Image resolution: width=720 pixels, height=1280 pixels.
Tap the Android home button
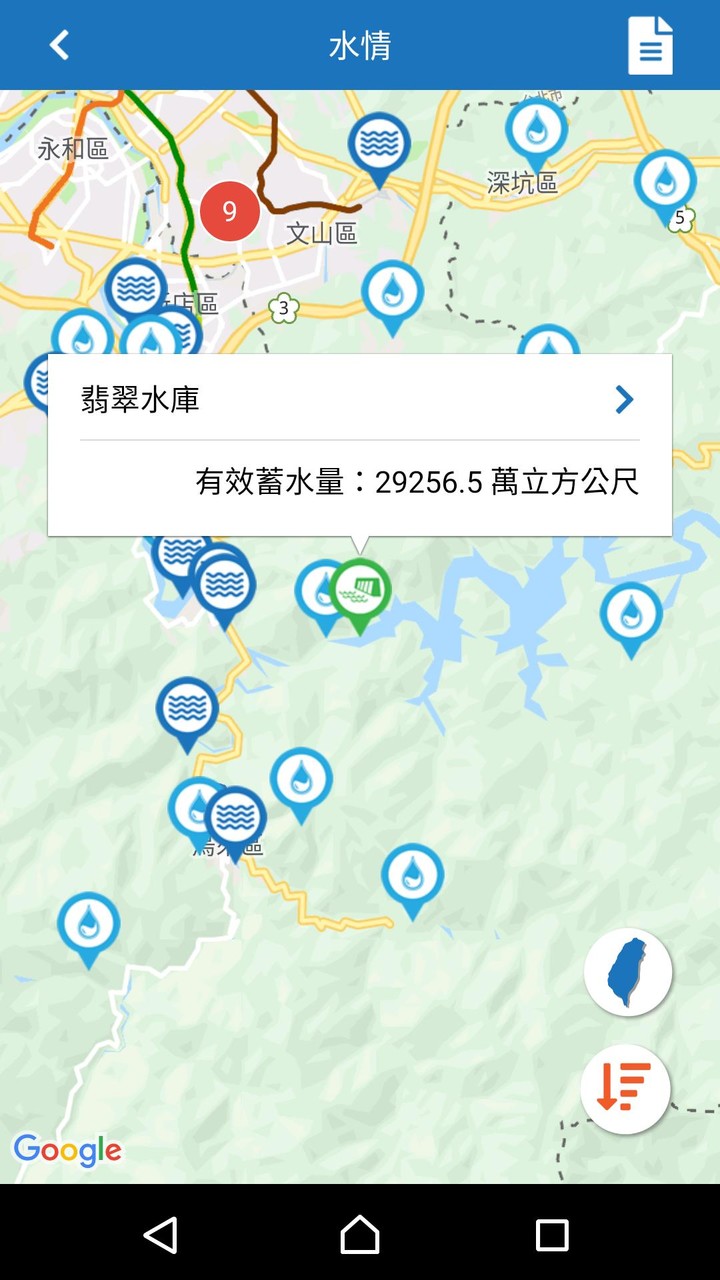tap(360, 1236)
